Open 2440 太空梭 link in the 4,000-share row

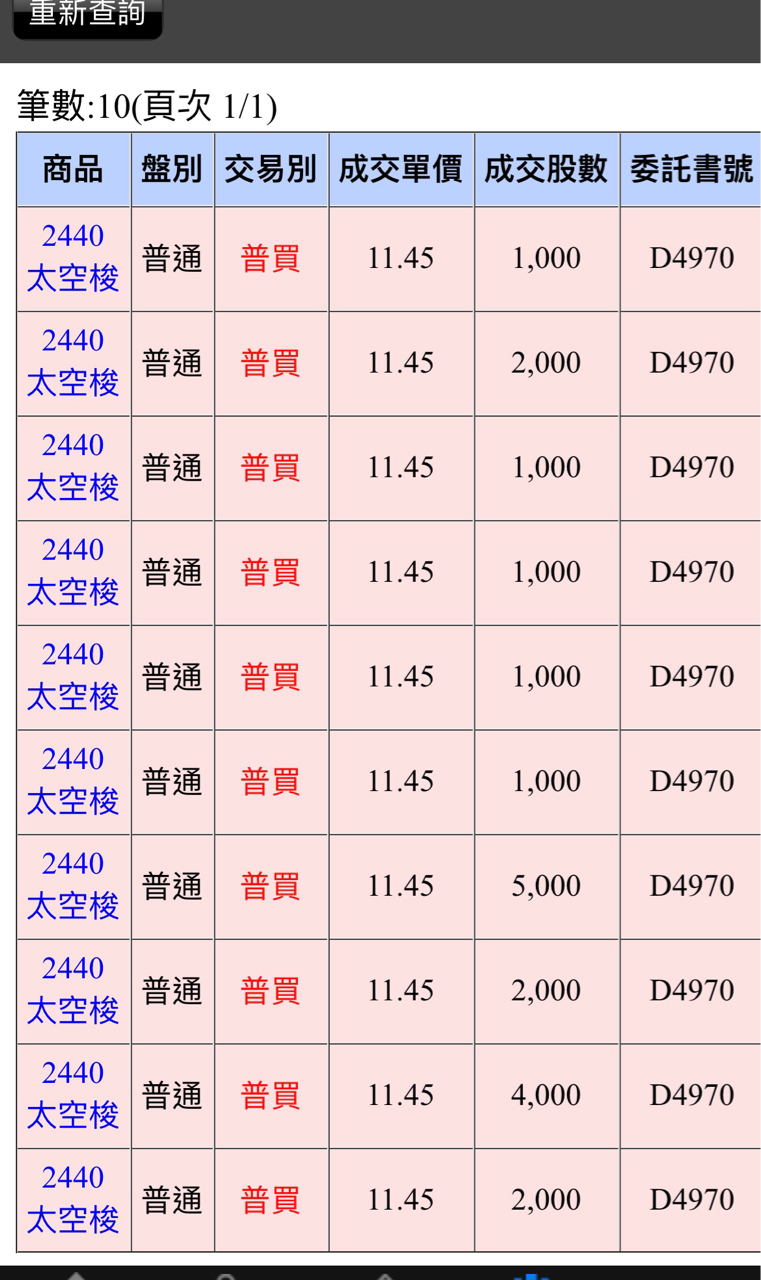pyautogui.click(x=73, y=1094)
